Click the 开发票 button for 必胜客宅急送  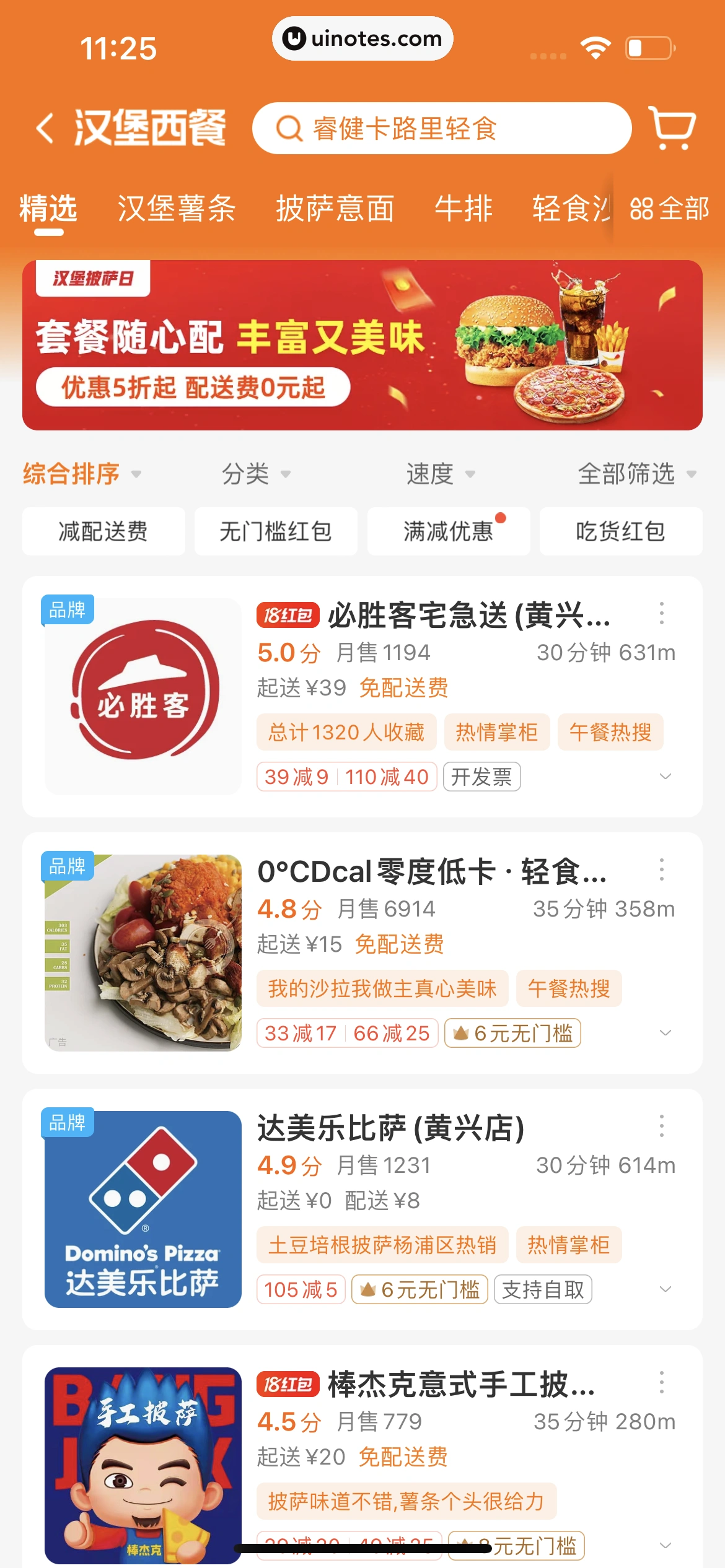click(x=482, y=776)
